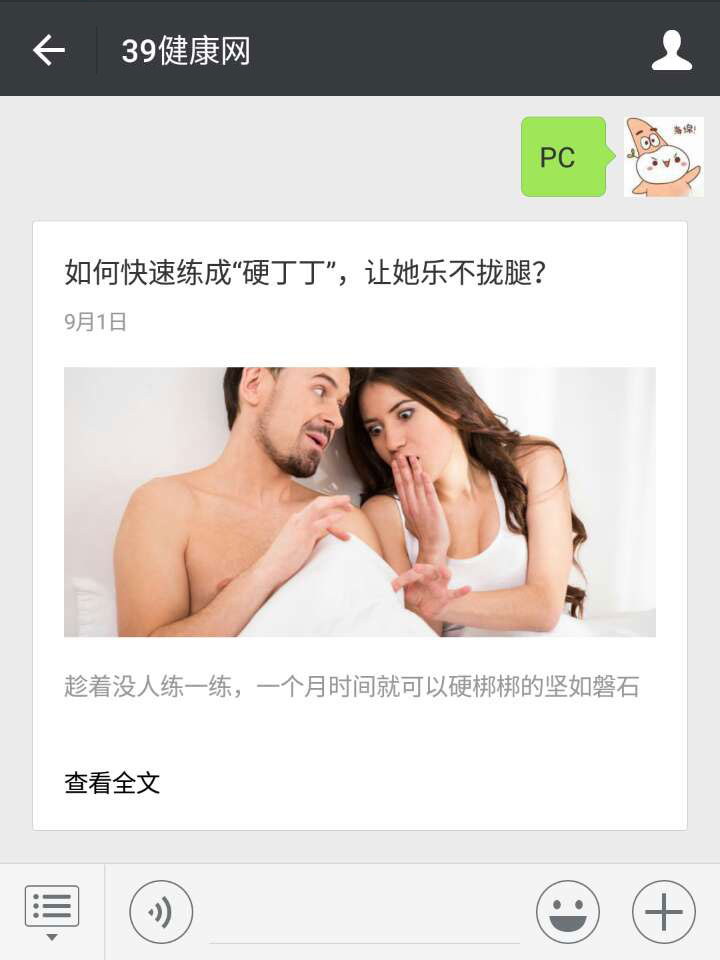720x960 pixels.
Task: Switch to voice input mode
Action: click(x=161, y=912)
